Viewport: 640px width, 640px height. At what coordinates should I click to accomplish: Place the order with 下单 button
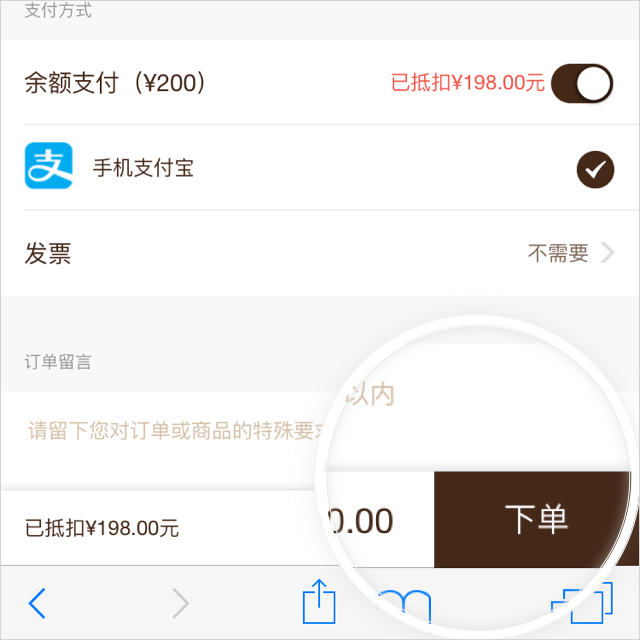click(x=536, y=519)
